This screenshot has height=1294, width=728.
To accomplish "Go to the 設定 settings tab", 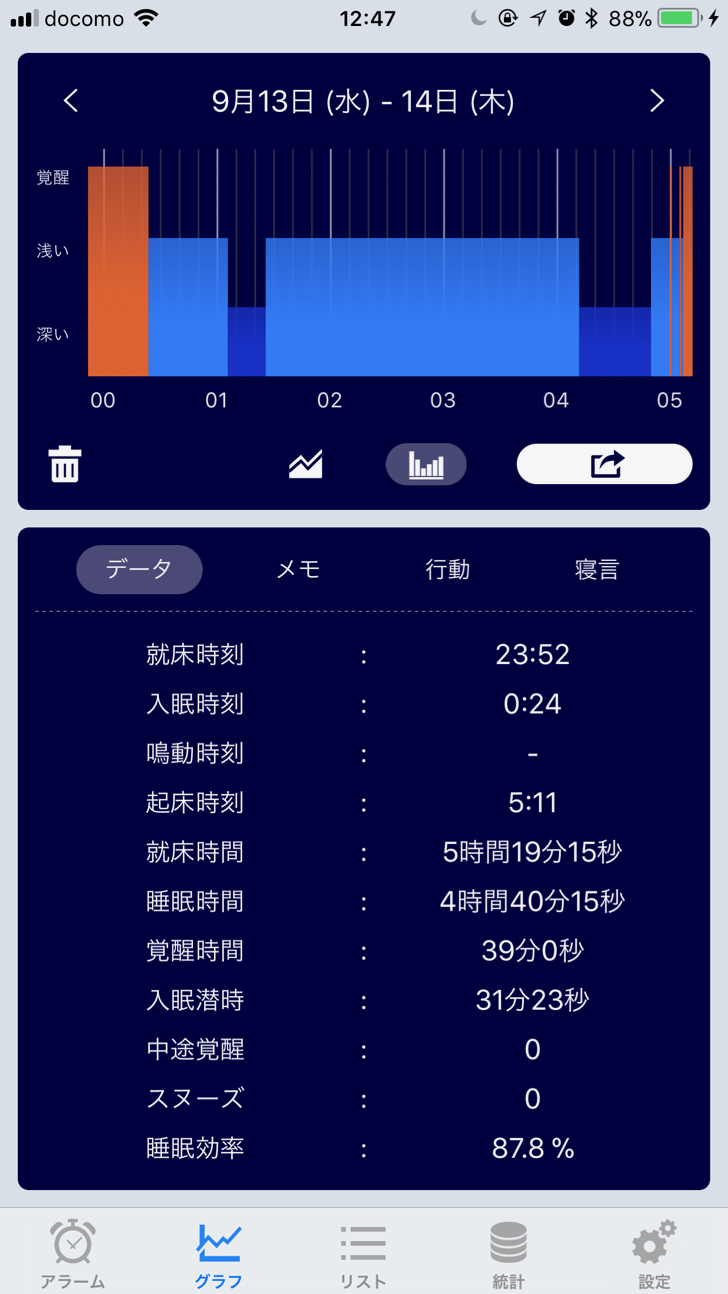I will pyautogui.click(x=654, y=1254).
